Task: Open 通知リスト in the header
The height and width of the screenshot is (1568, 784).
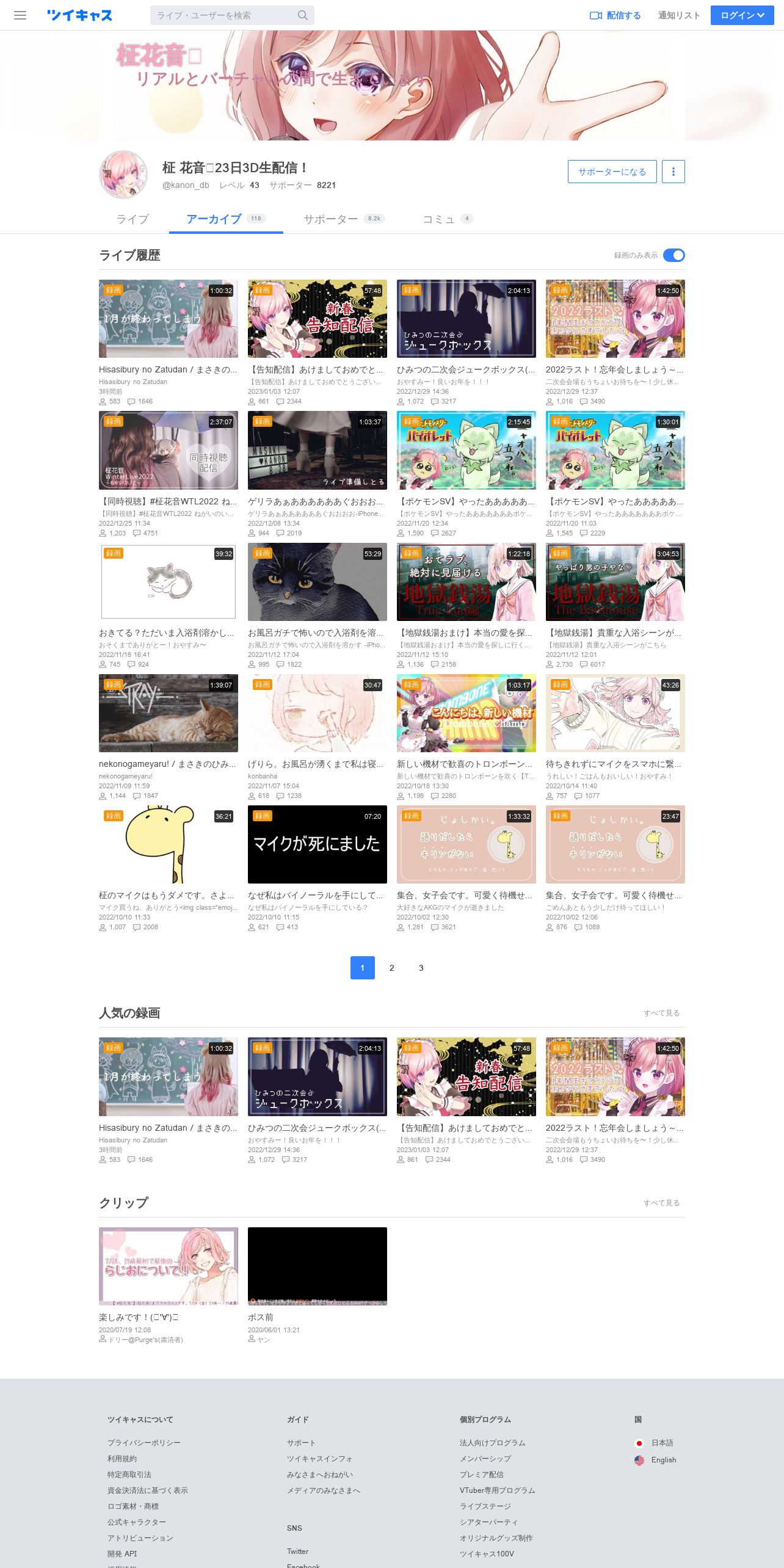Action: [x=679, y=15]
